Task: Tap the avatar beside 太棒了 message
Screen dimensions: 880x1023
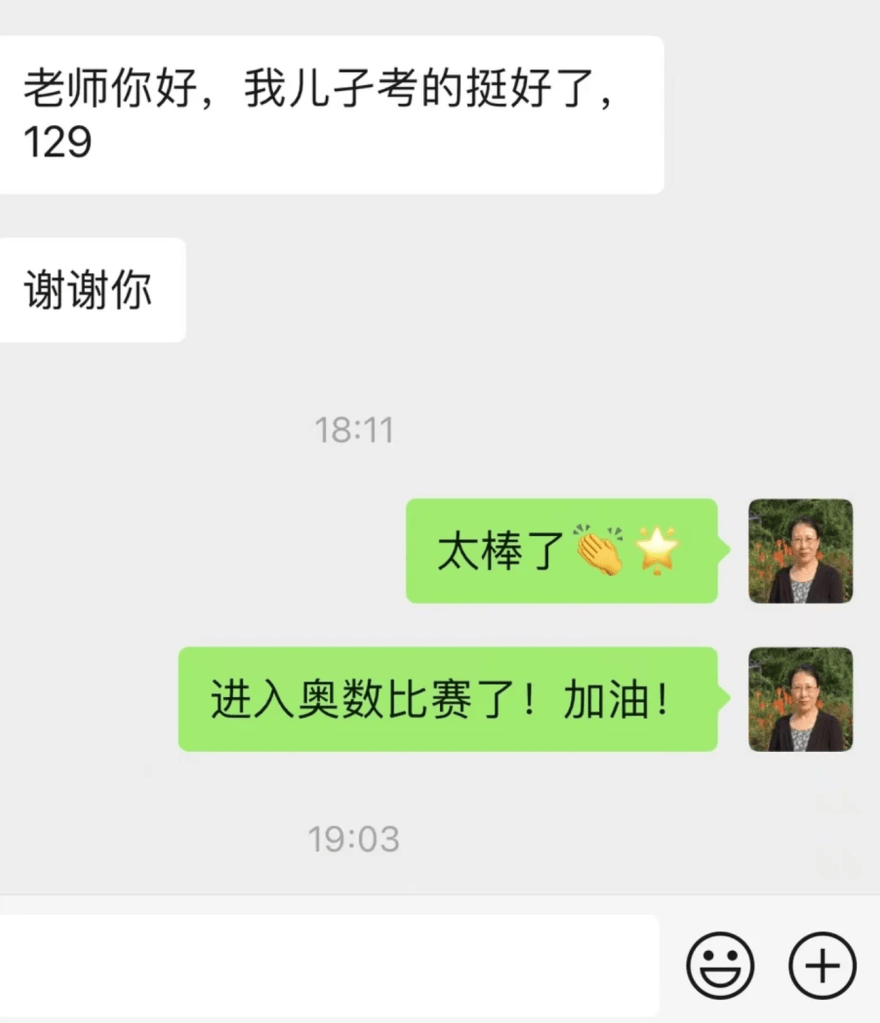Action: pyautogui.click(x=800, y=551)
